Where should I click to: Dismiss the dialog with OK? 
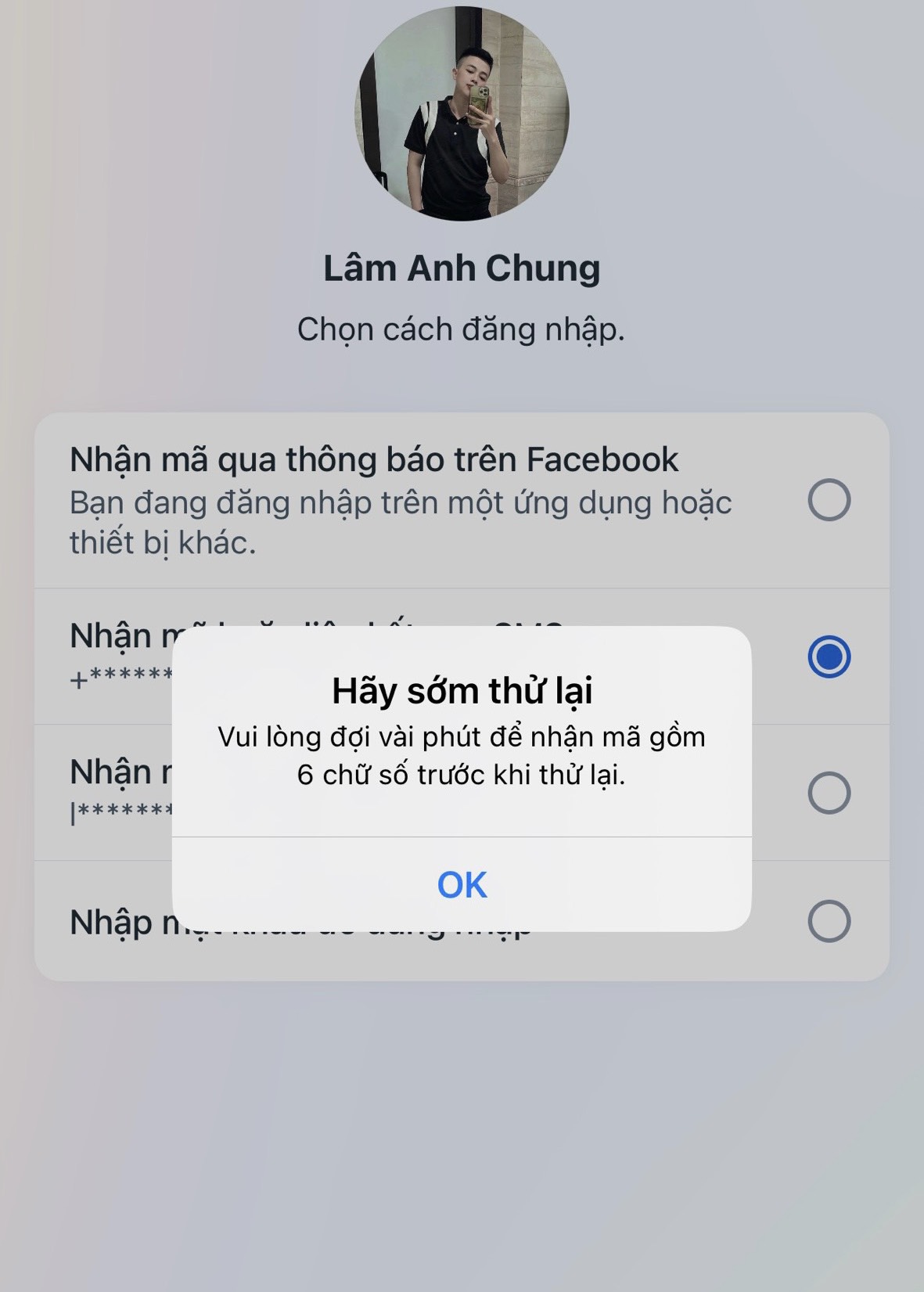tap(462, 885)
